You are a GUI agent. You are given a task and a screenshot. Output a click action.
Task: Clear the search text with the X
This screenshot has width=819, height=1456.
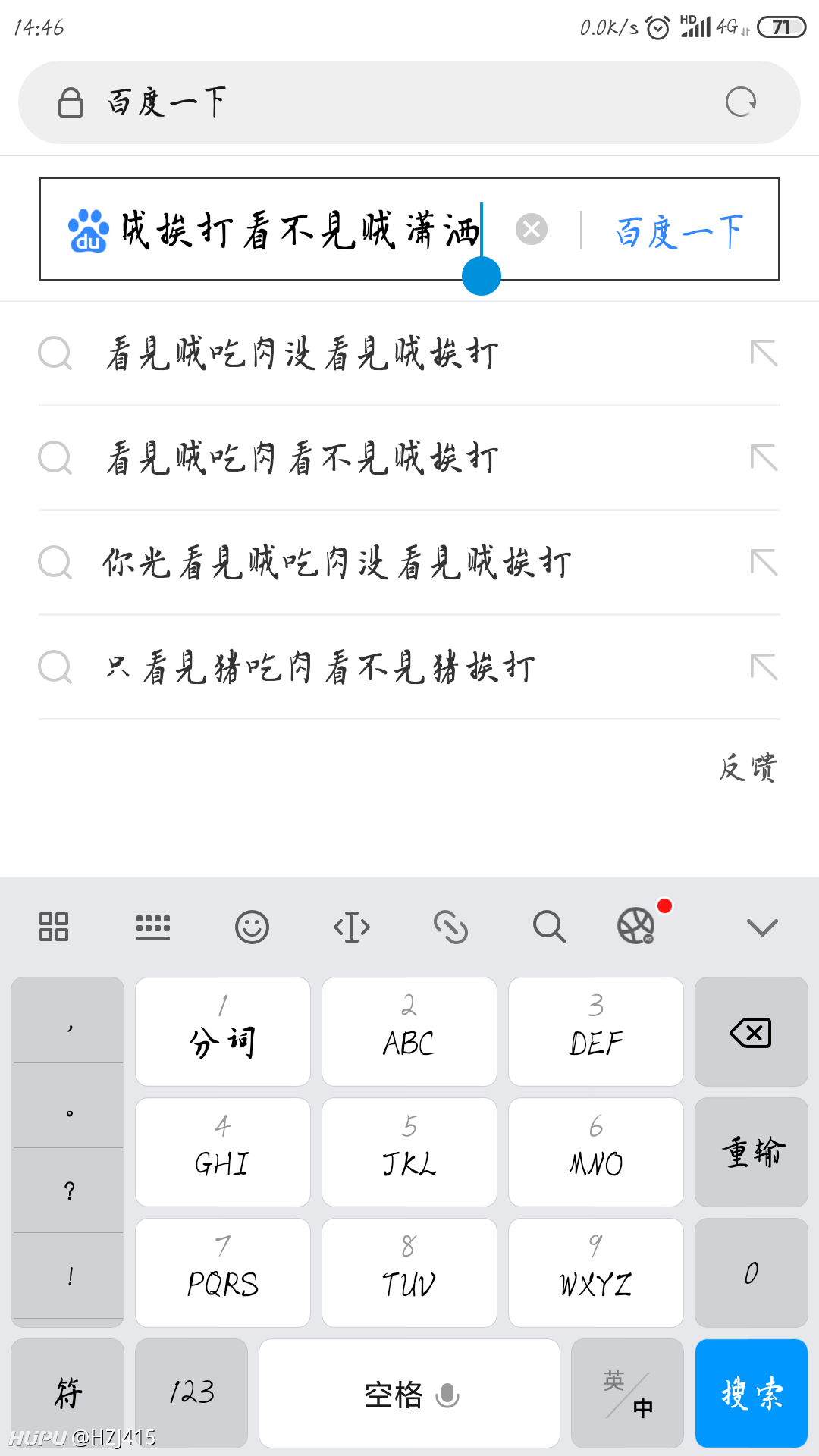(x=532, y=229)
